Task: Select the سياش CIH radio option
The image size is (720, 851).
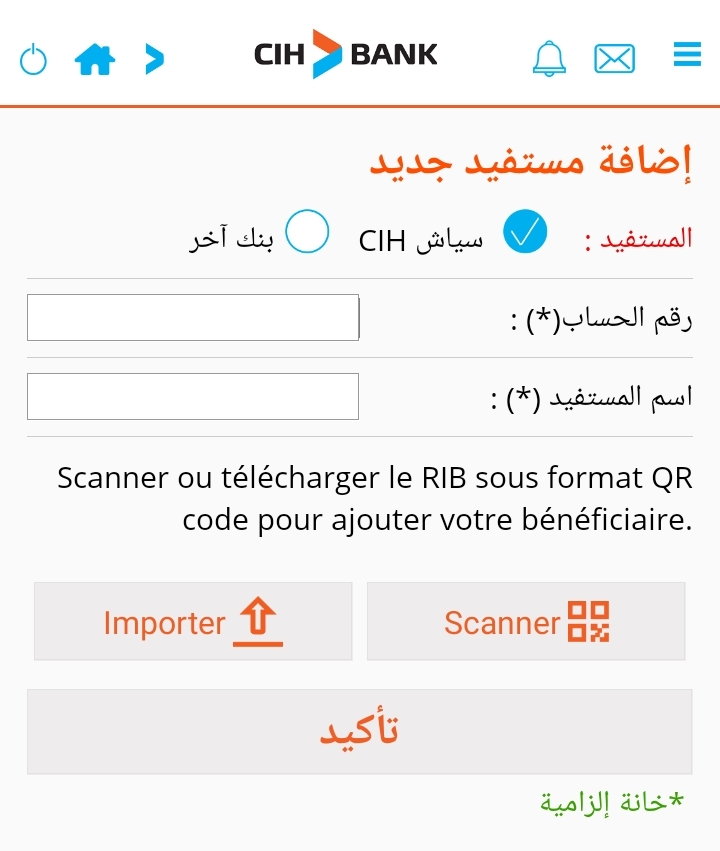Action: pyautogui.click(x=525, y=232)
